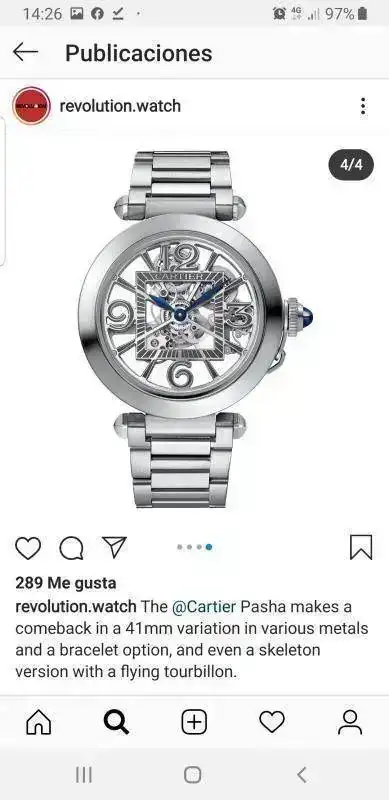Tap the system home button

point(192,774)
